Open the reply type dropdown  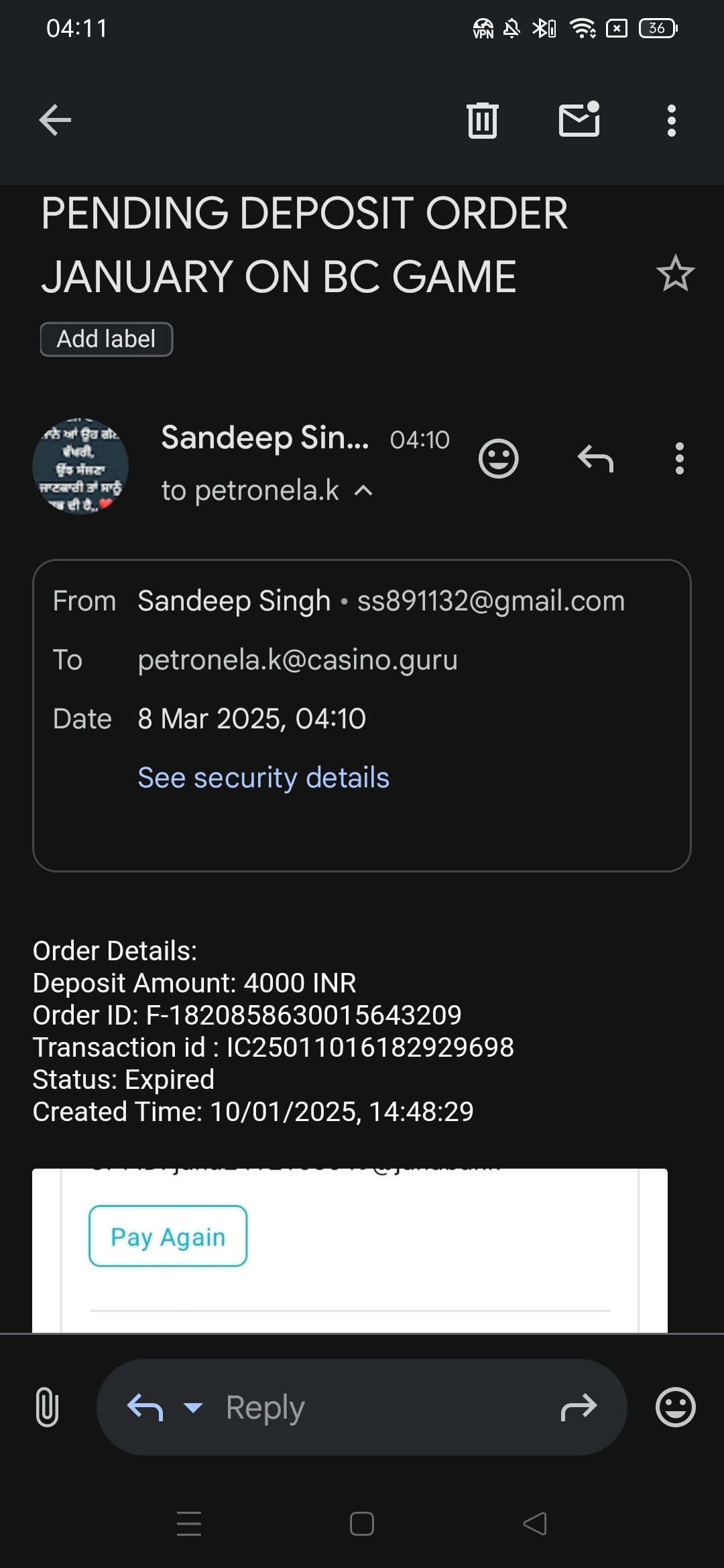point(193,1407)
